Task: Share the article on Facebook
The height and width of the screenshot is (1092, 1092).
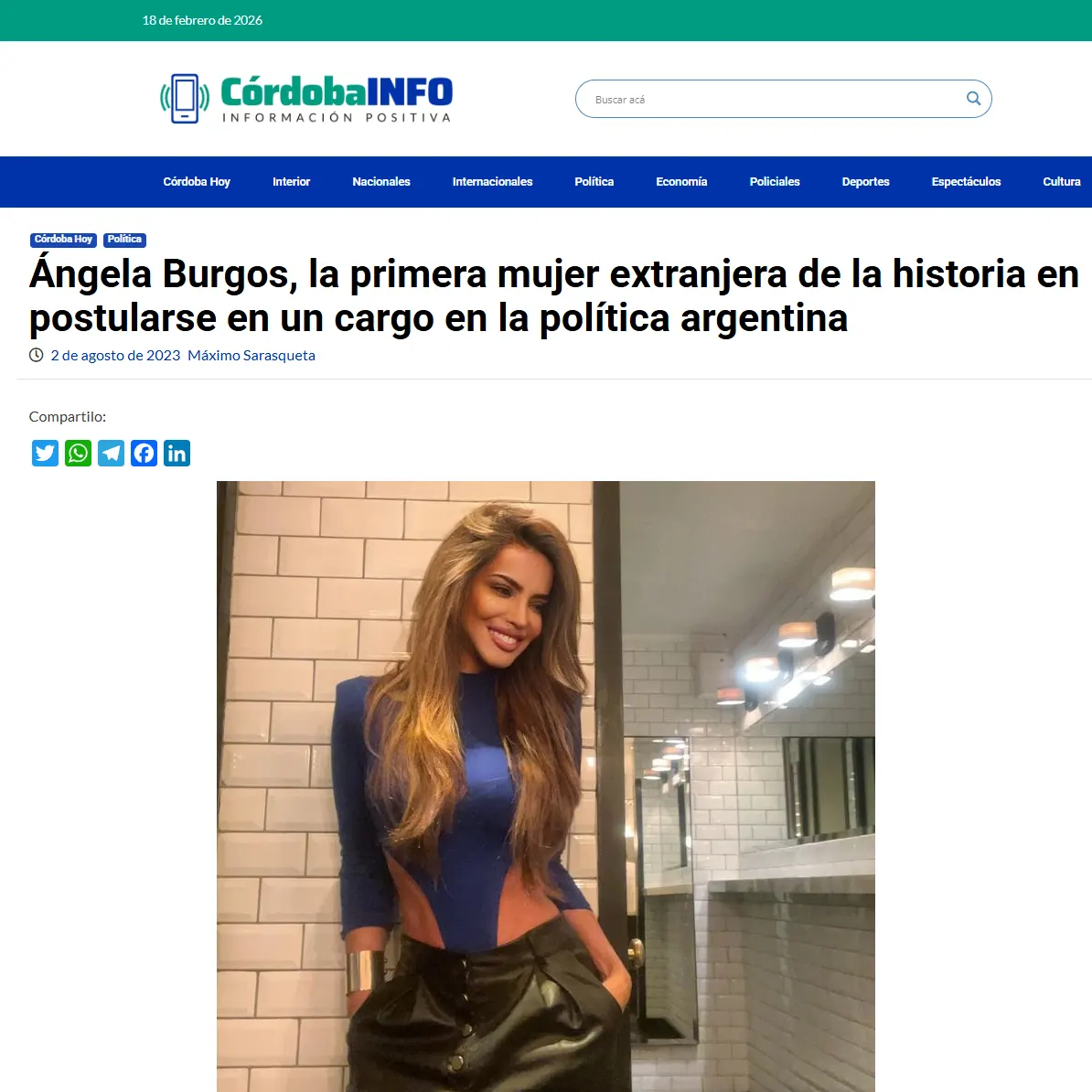Action: point(145,454)
